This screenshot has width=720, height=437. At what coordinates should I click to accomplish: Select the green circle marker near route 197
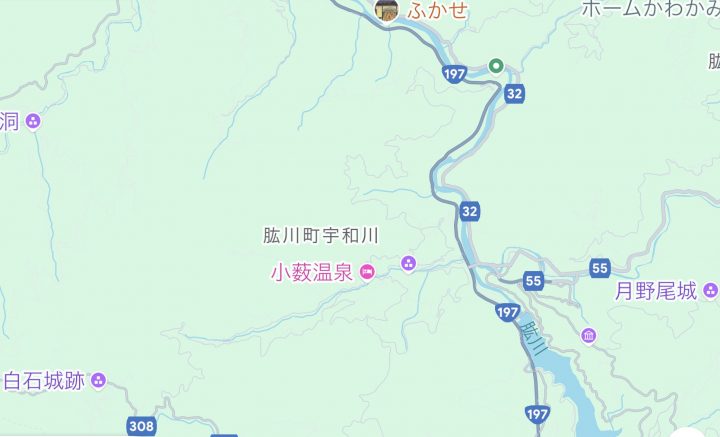pos(495,66)
